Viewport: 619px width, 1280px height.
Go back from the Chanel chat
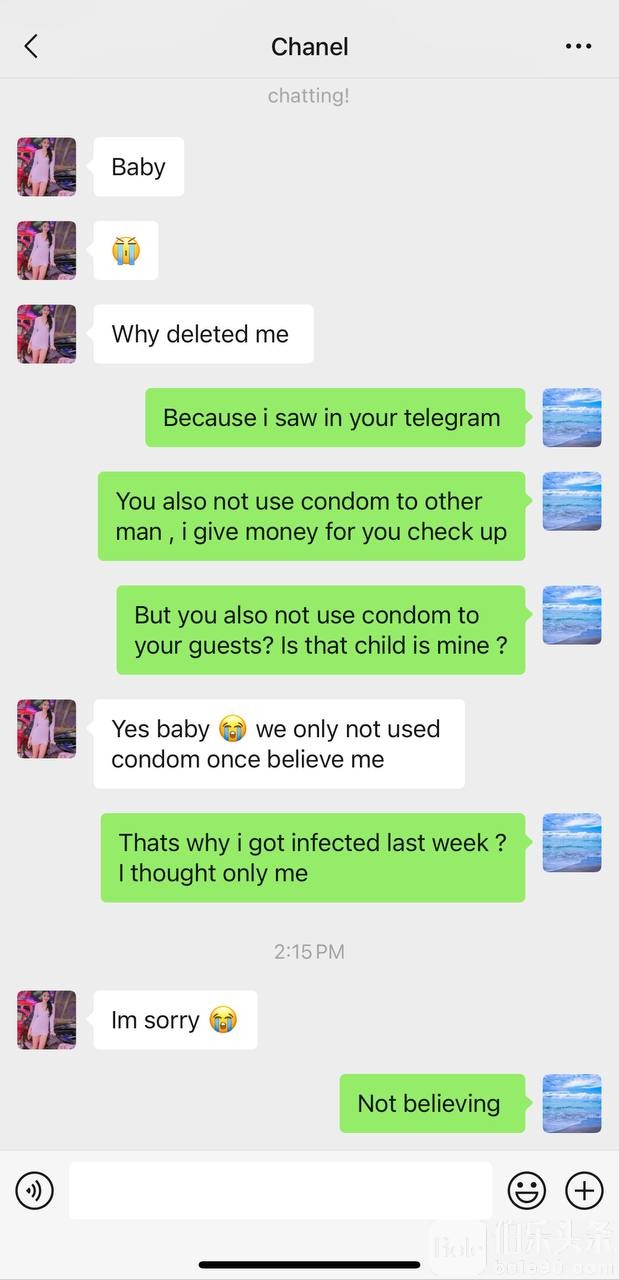point(31,46)
